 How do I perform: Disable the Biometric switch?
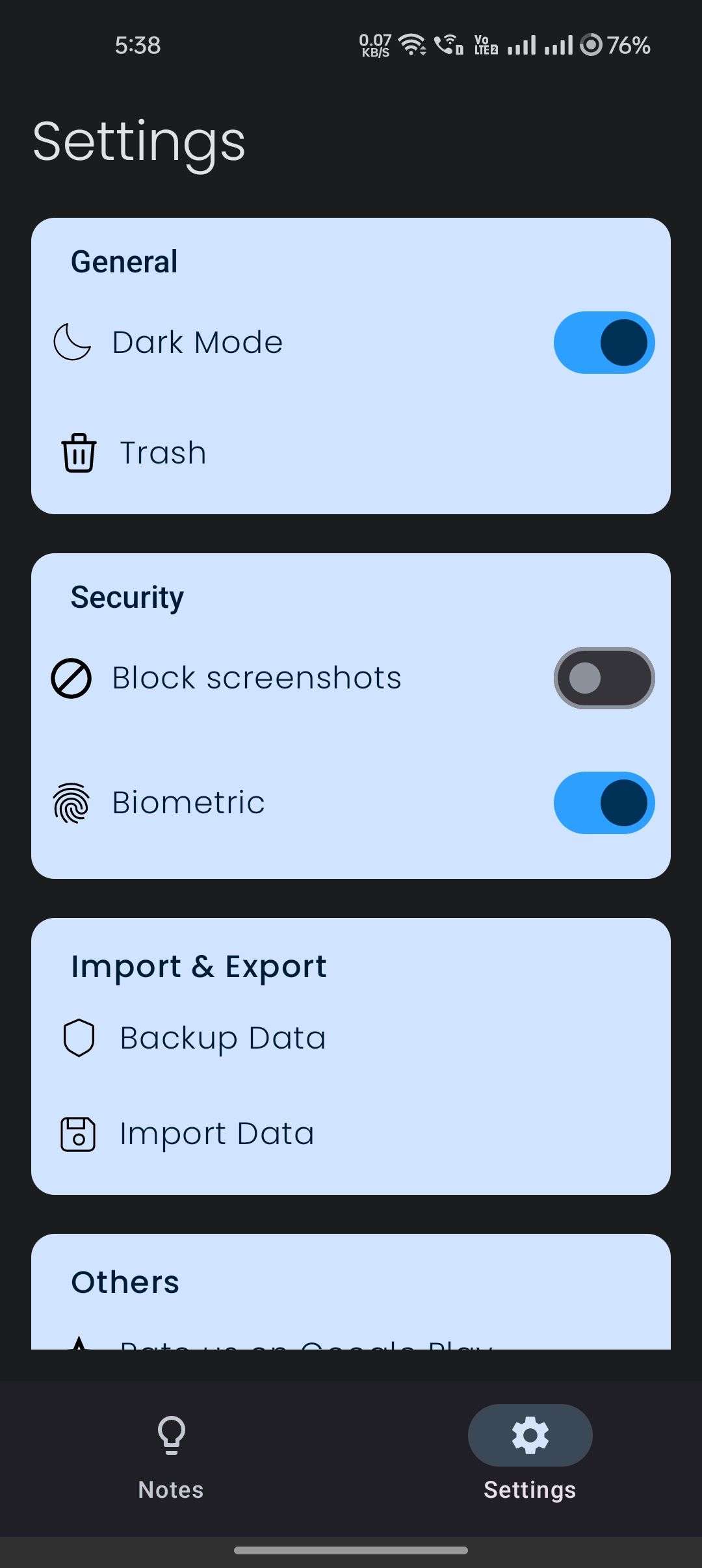[x=604, y=803]
